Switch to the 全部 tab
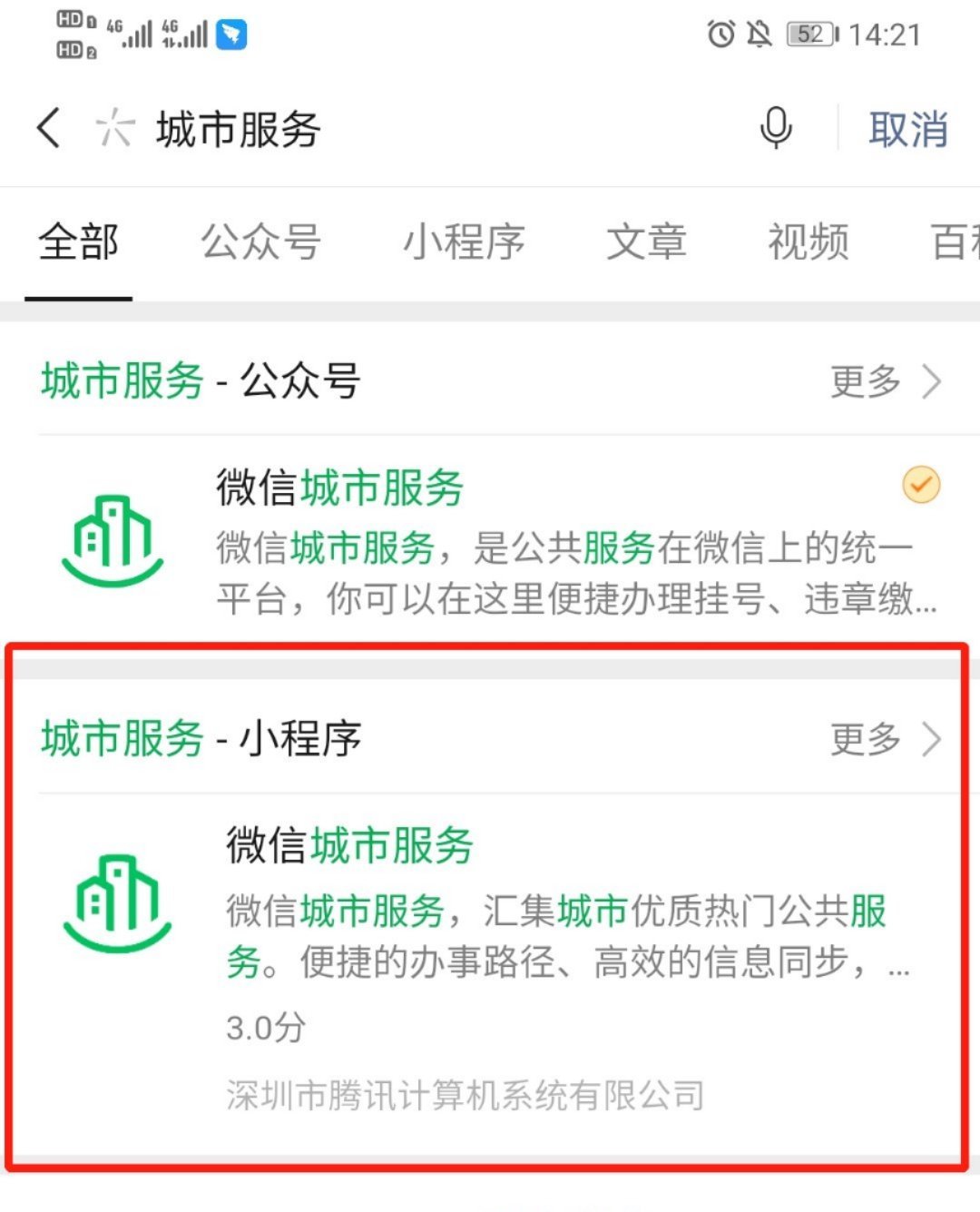The width and height of the screenshot is (980, 1212). [x=78, y=242]
